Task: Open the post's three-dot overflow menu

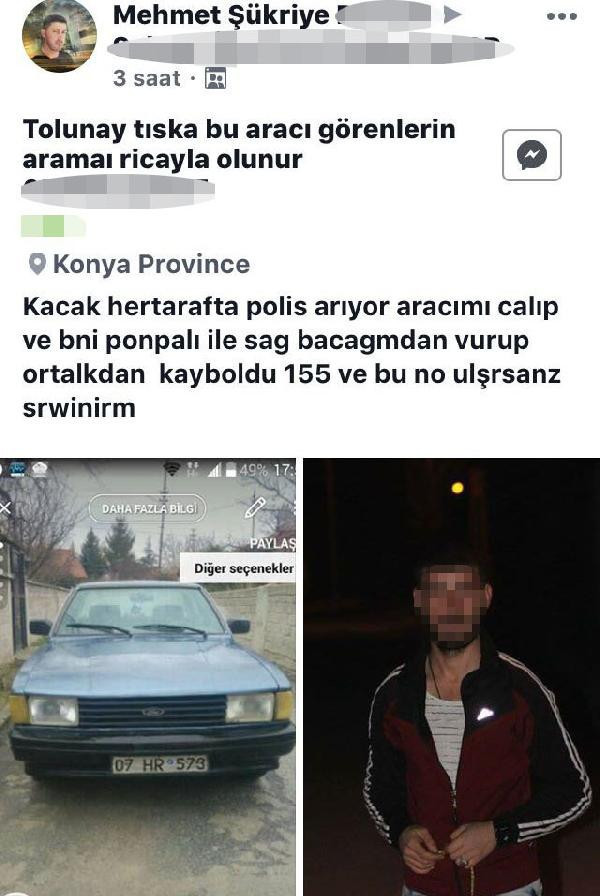Action: [x=561, y=17]
